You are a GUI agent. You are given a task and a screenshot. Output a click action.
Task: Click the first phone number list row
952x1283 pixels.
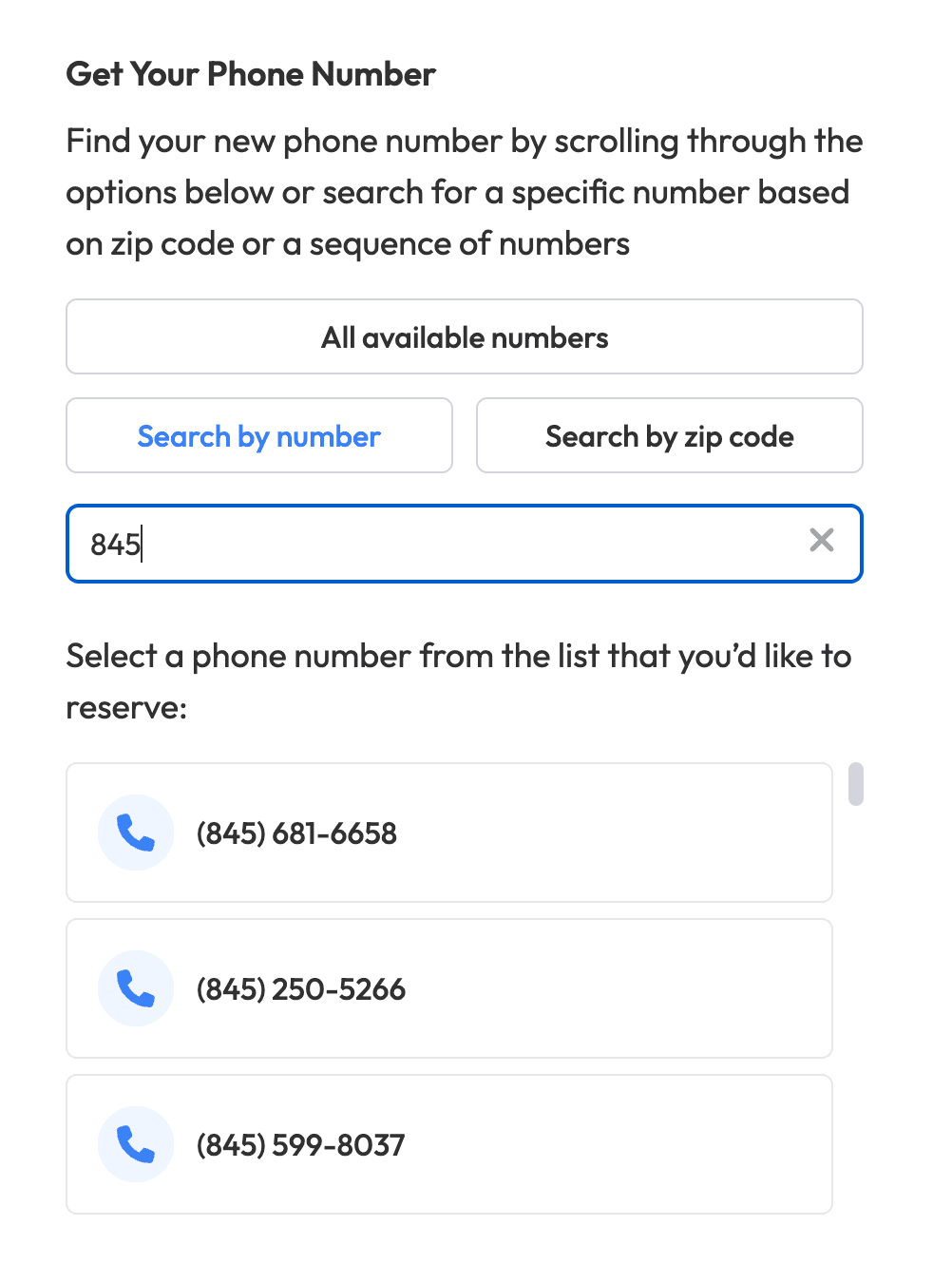[448, 833]
